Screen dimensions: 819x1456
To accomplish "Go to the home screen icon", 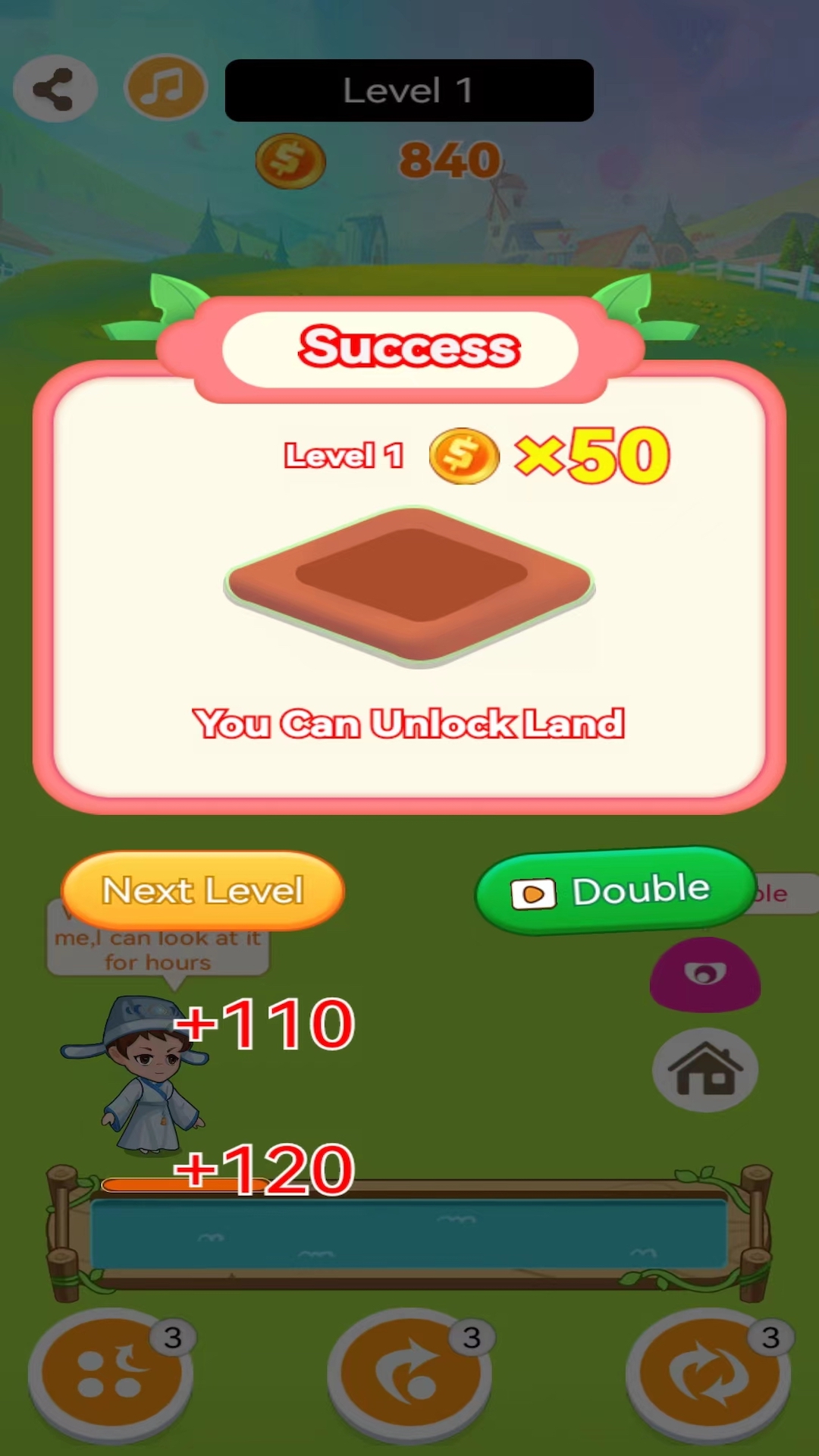I will point(704,1069).
